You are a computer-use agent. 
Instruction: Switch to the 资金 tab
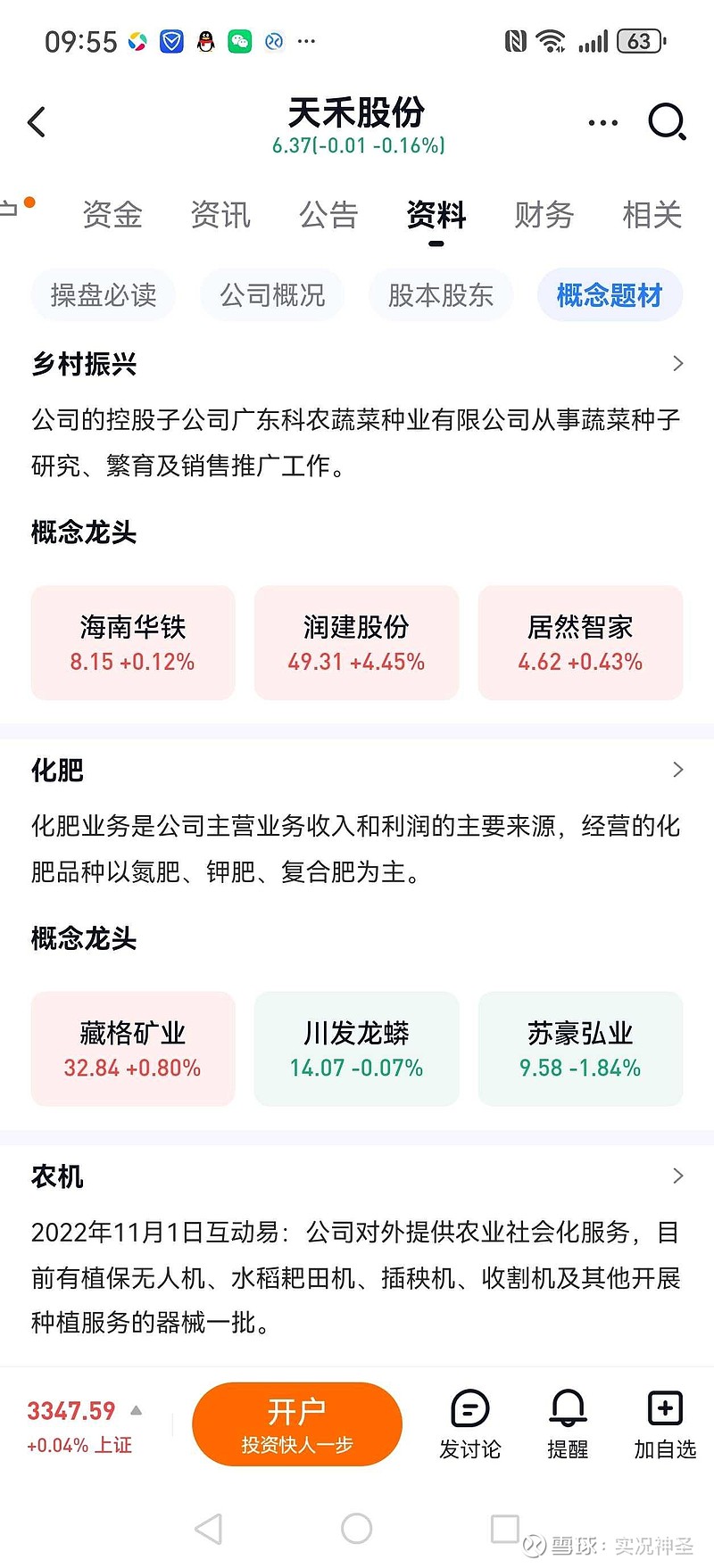click(x=112, y=216)
